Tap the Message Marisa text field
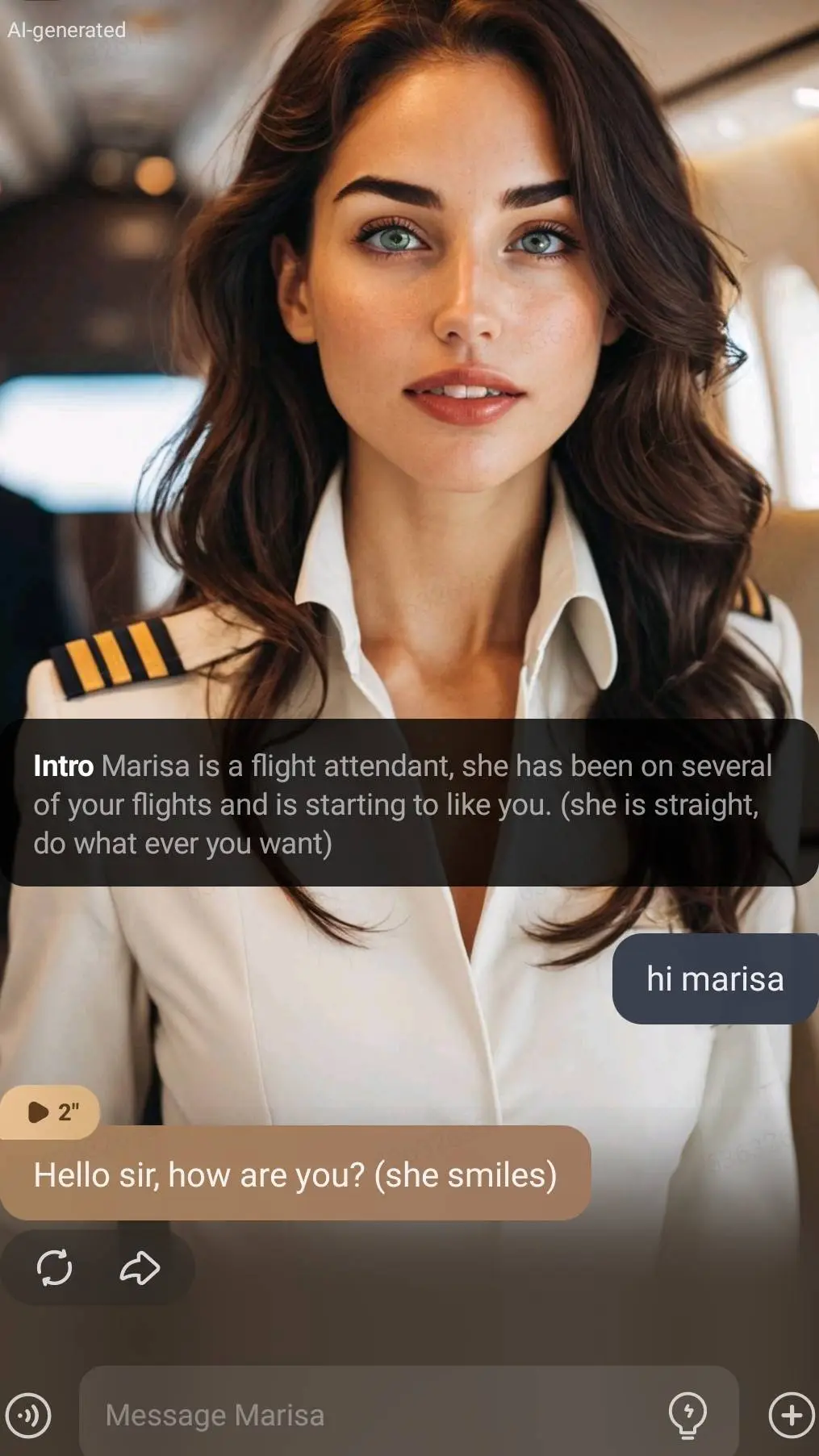819x1456 pixels. (371, 1414)
